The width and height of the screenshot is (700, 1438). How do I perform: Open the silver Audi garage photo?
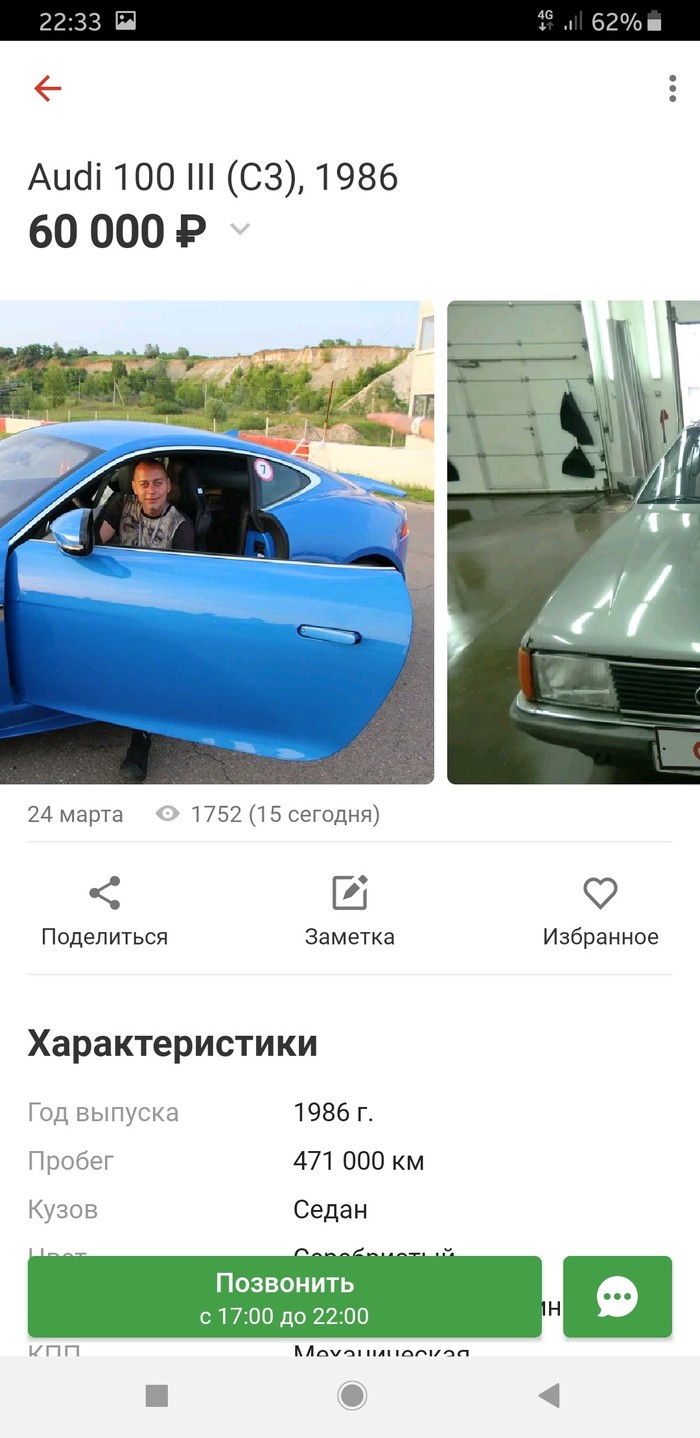tap(573, 542)
